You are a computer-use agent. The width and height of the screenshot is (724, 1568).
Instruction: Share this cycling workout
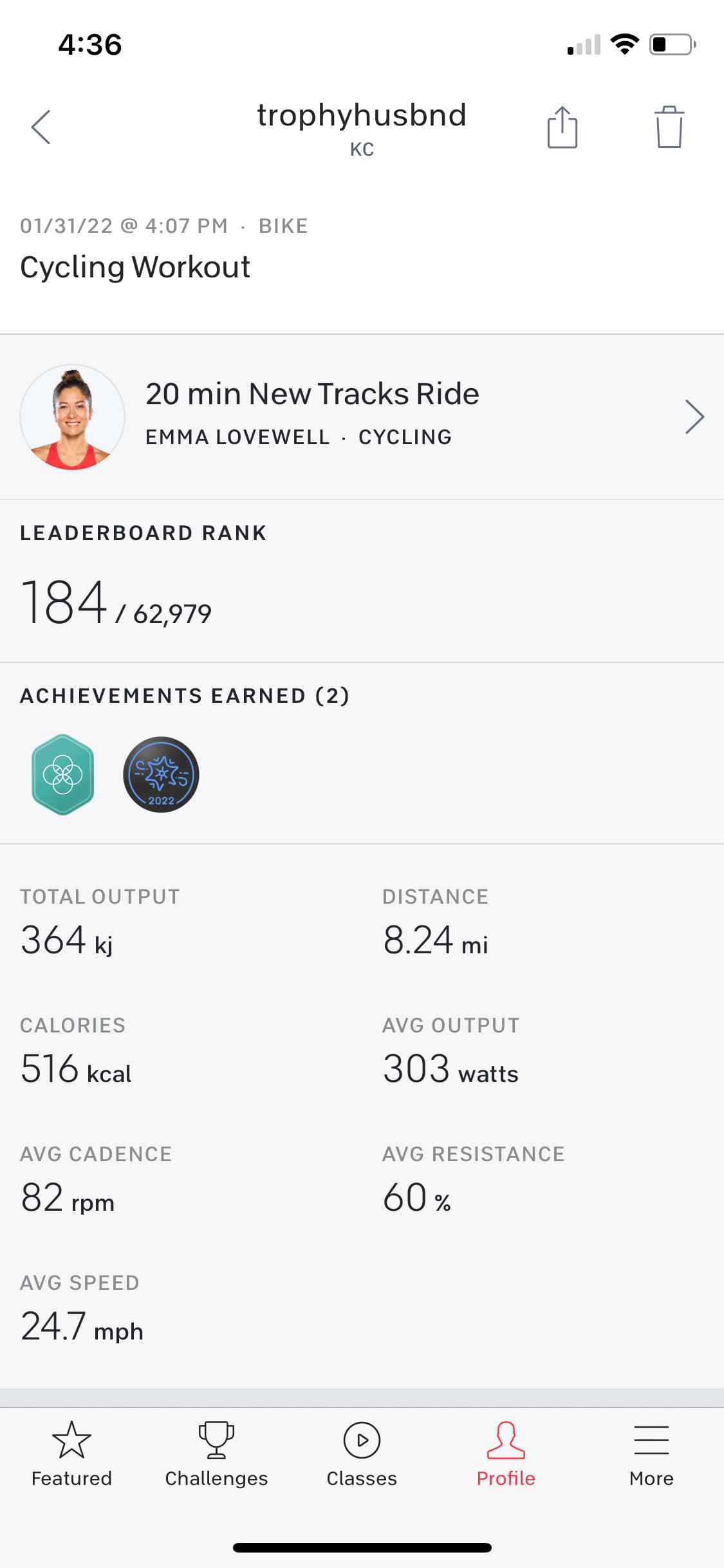(x=562, y=127)
